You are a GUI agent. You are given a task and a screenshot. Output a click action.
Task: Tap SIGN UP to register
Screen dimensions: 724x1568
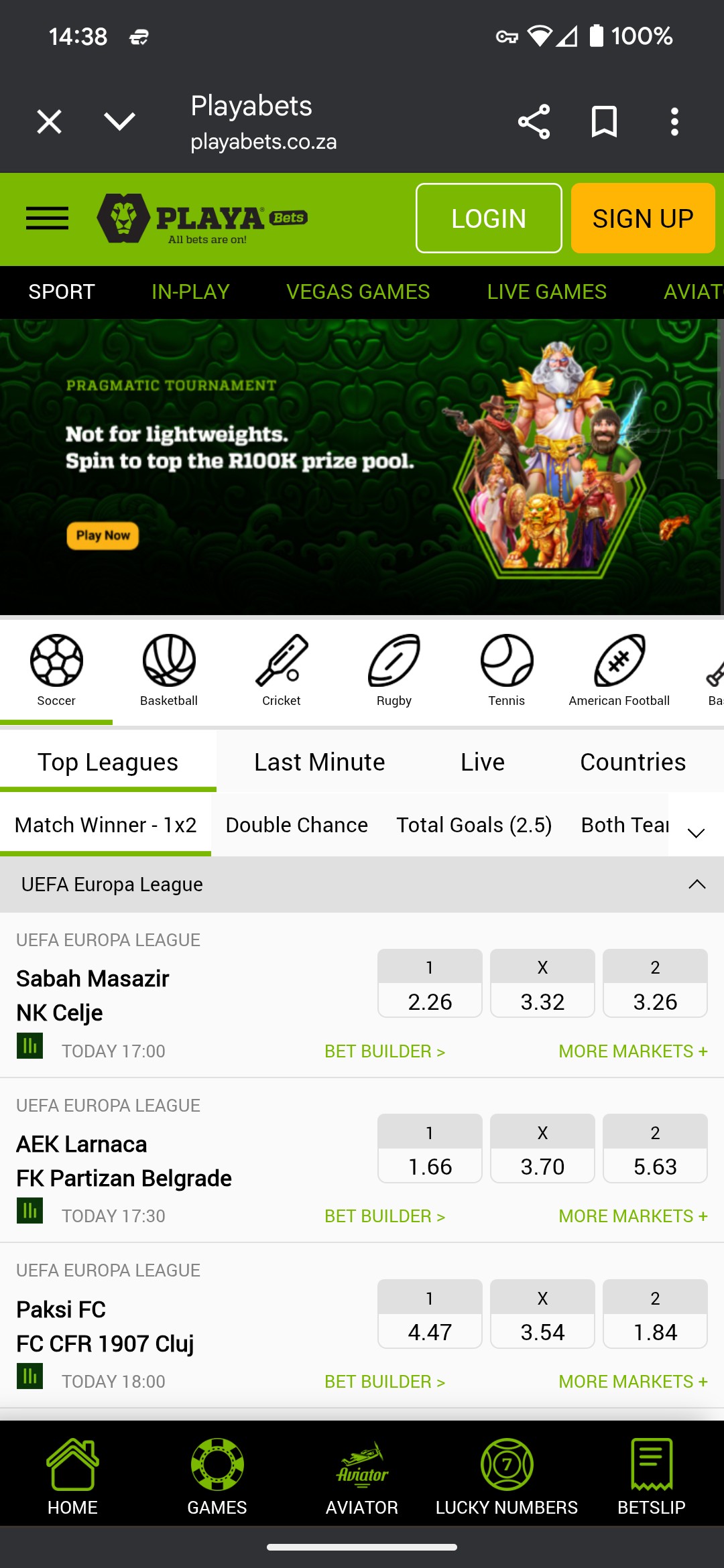point(643,218)
